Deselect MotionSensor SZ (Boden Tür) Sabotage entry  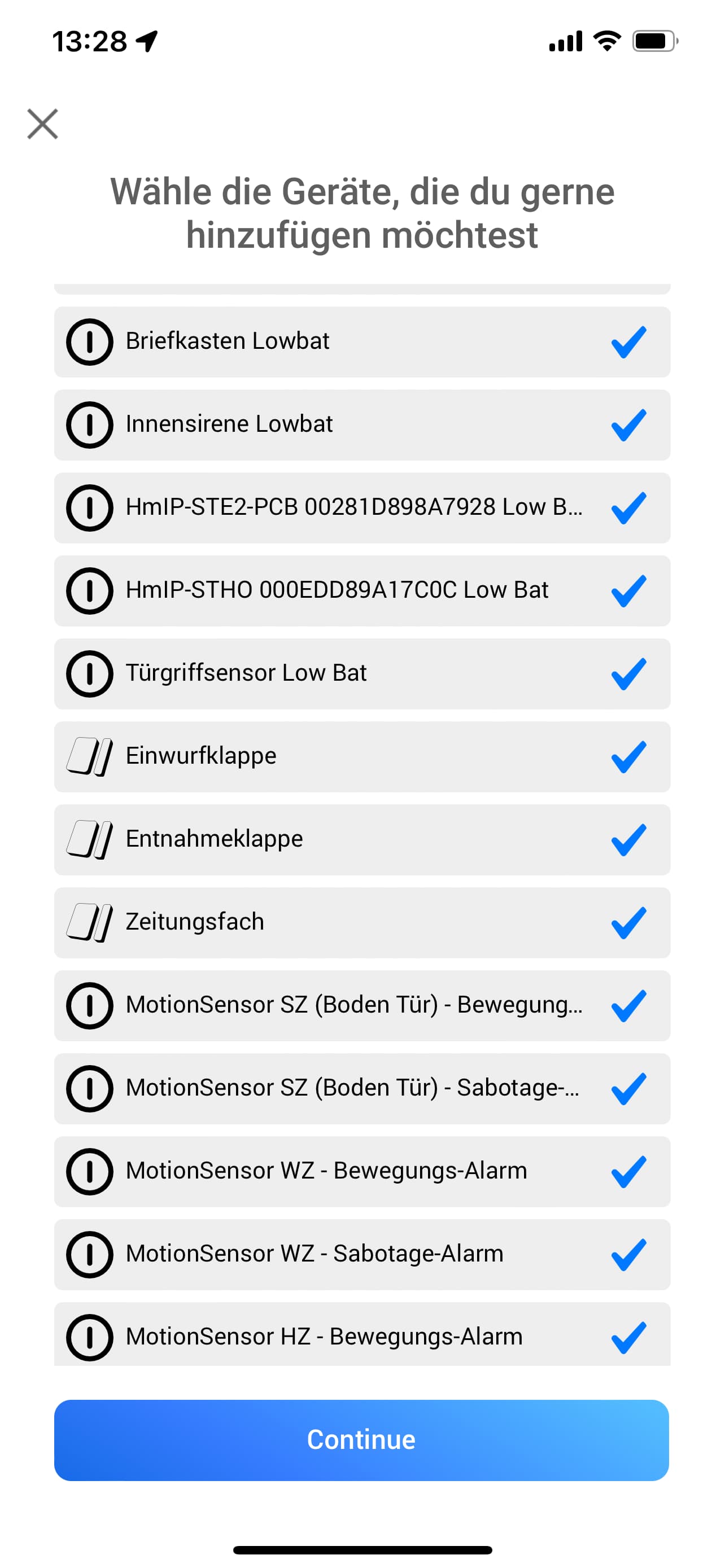click(628, 1088)
